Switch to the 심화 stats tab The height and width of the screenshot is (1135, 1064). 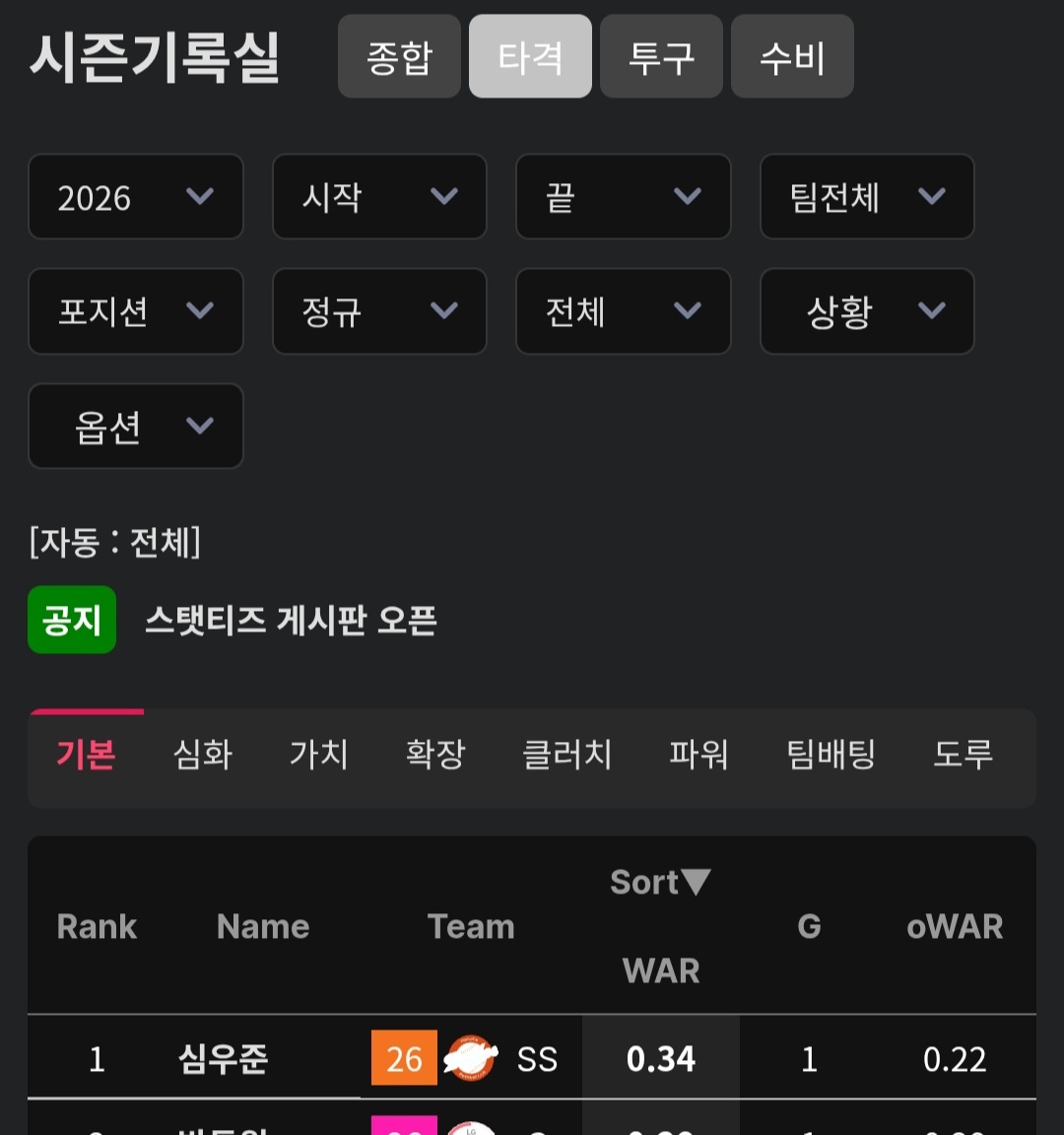(x=202, y=755)
